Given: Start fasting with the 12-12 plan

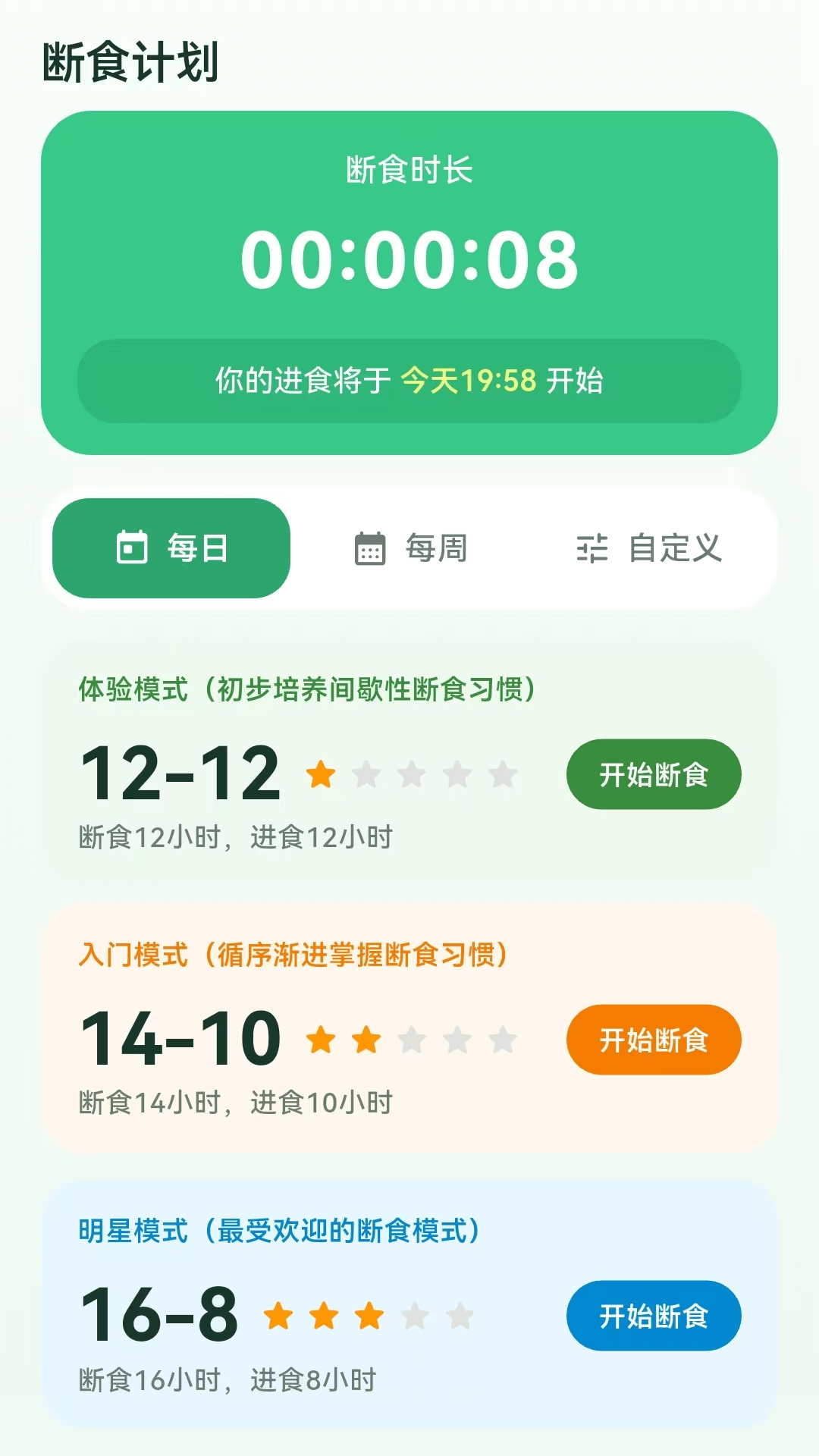Looking at the screenshot, I should coord(654,774).
